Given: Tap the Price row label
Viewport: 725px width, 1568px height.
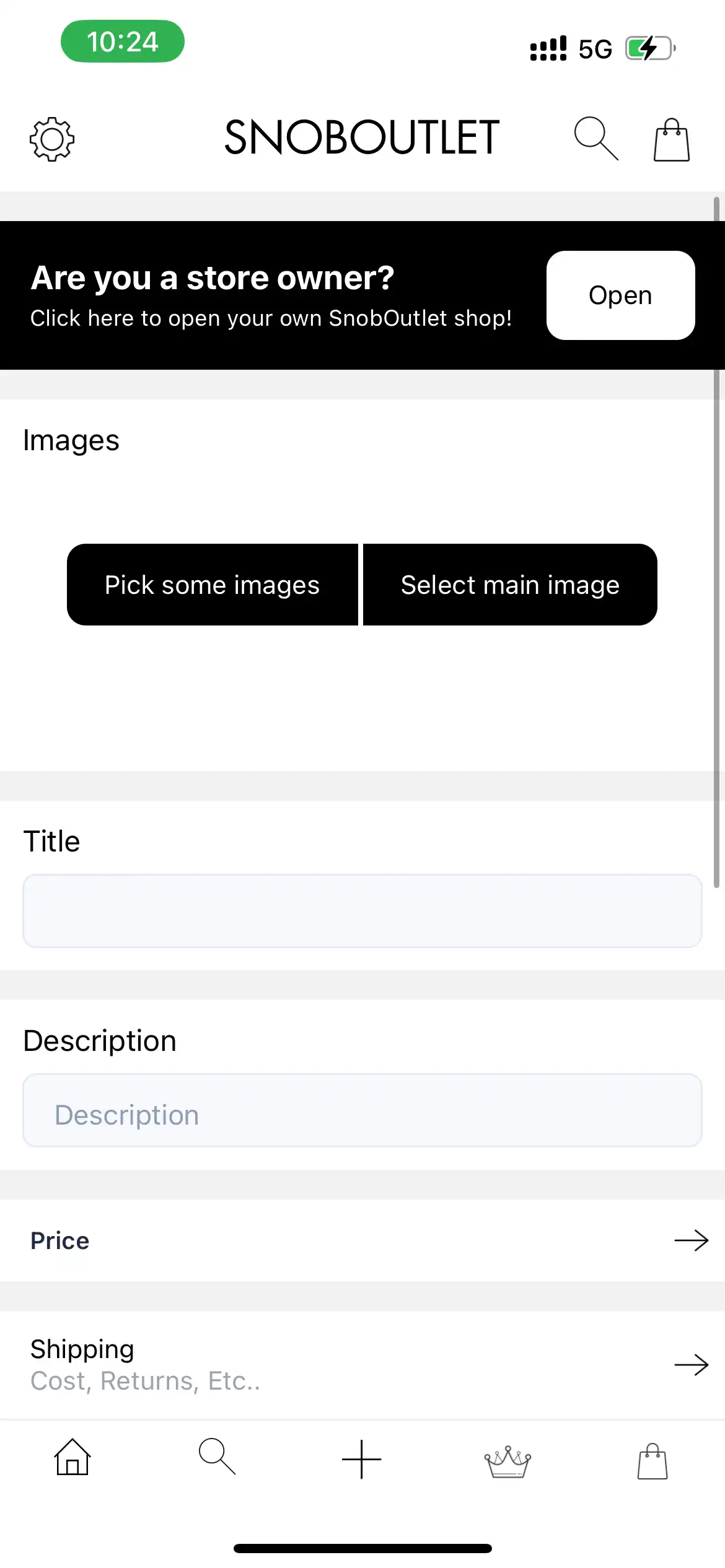Looking at the screenshot, I should (x=59, y=1240).
